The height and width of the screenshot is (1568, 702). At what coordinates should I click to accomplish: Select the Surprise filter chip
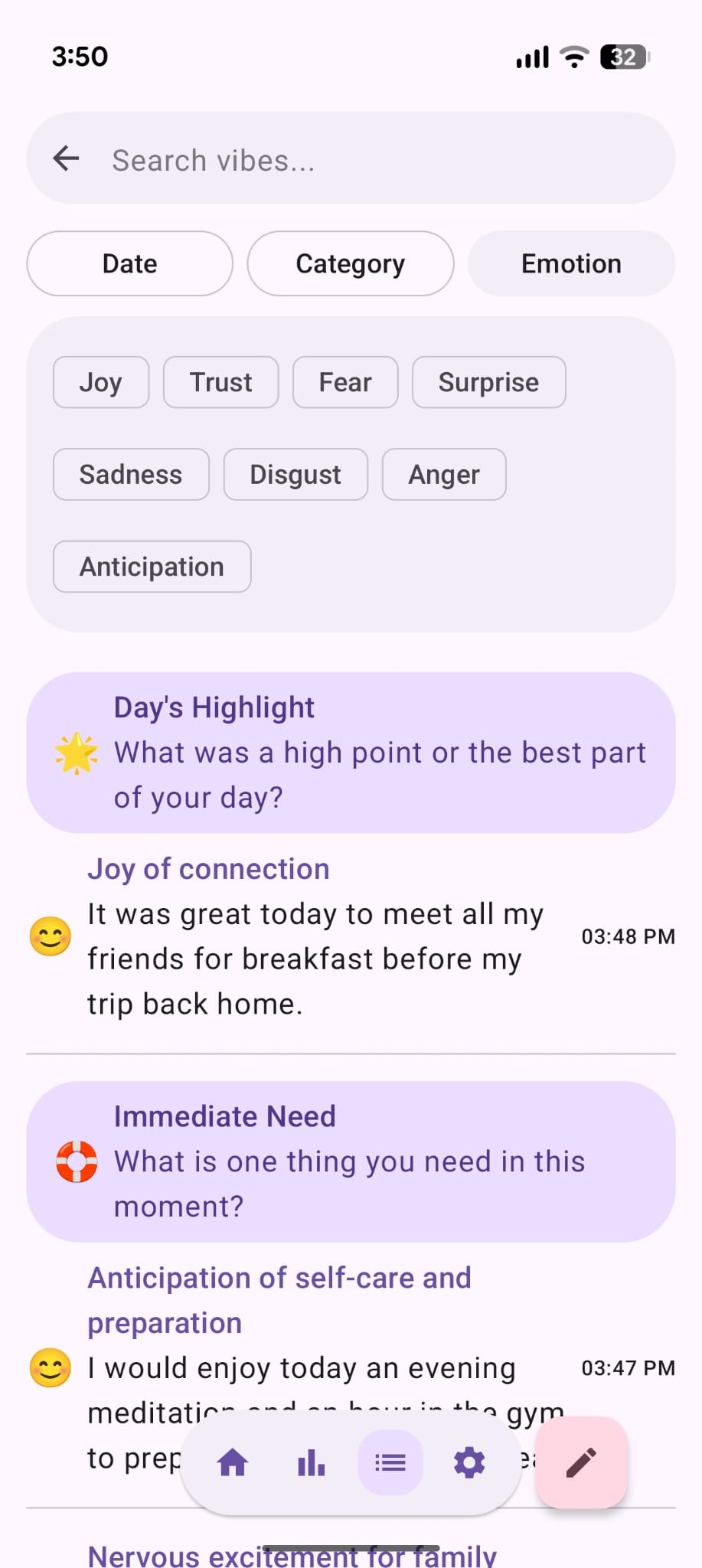tap(488, 382)
